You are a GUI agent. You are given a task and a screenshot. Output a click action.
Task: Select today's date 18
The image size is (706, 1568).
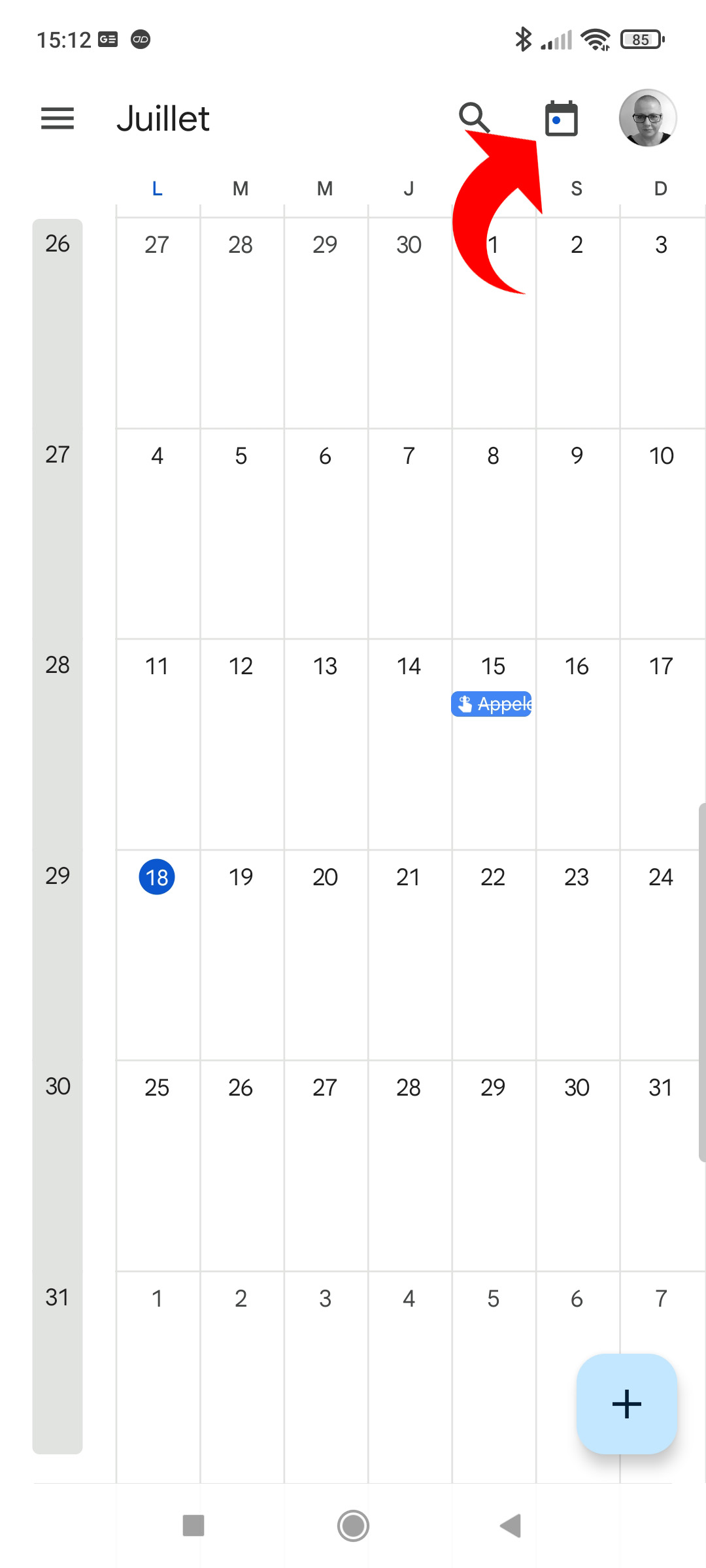tap(157, 877)
